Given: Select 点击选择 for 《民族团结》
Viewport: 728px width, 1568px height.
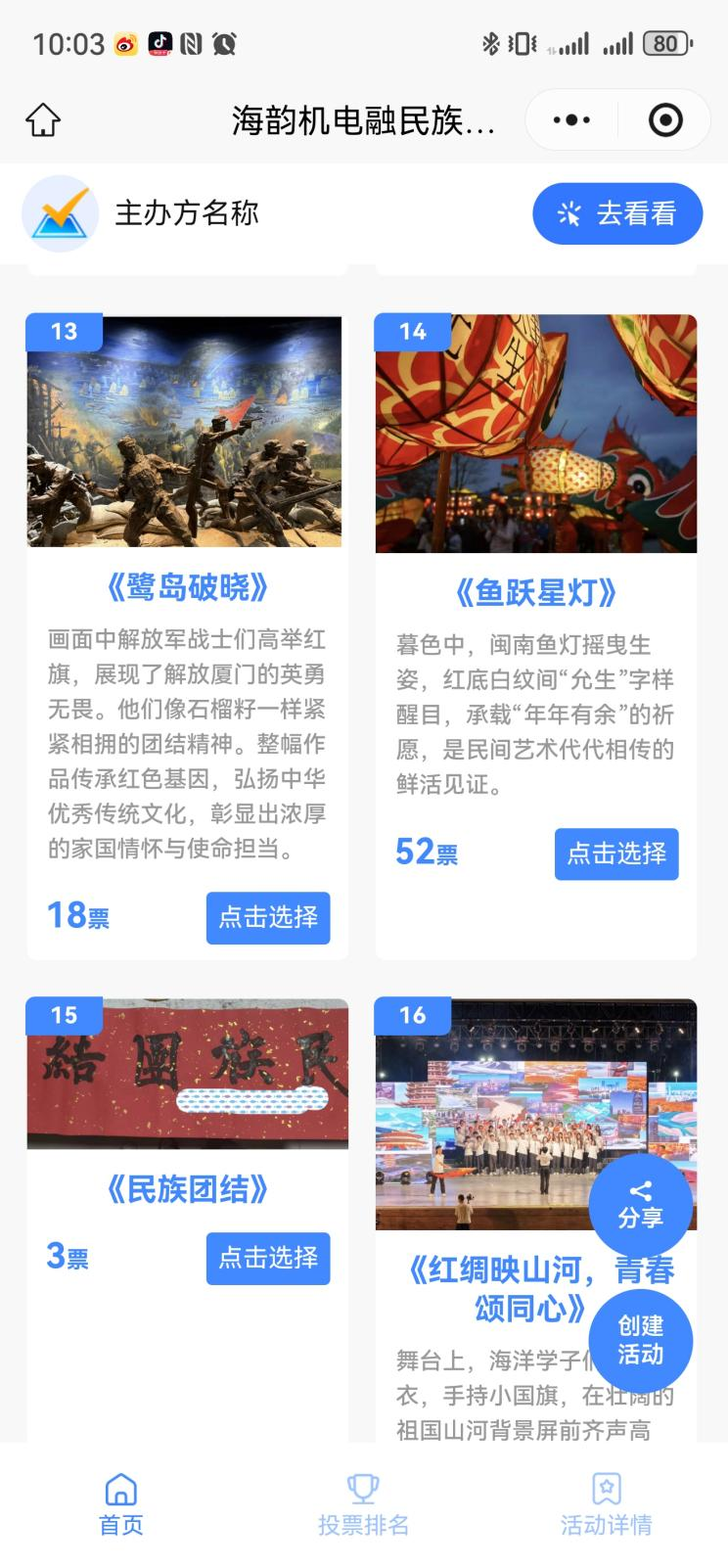Looking at the screenshot, I should coord(268,1258).
